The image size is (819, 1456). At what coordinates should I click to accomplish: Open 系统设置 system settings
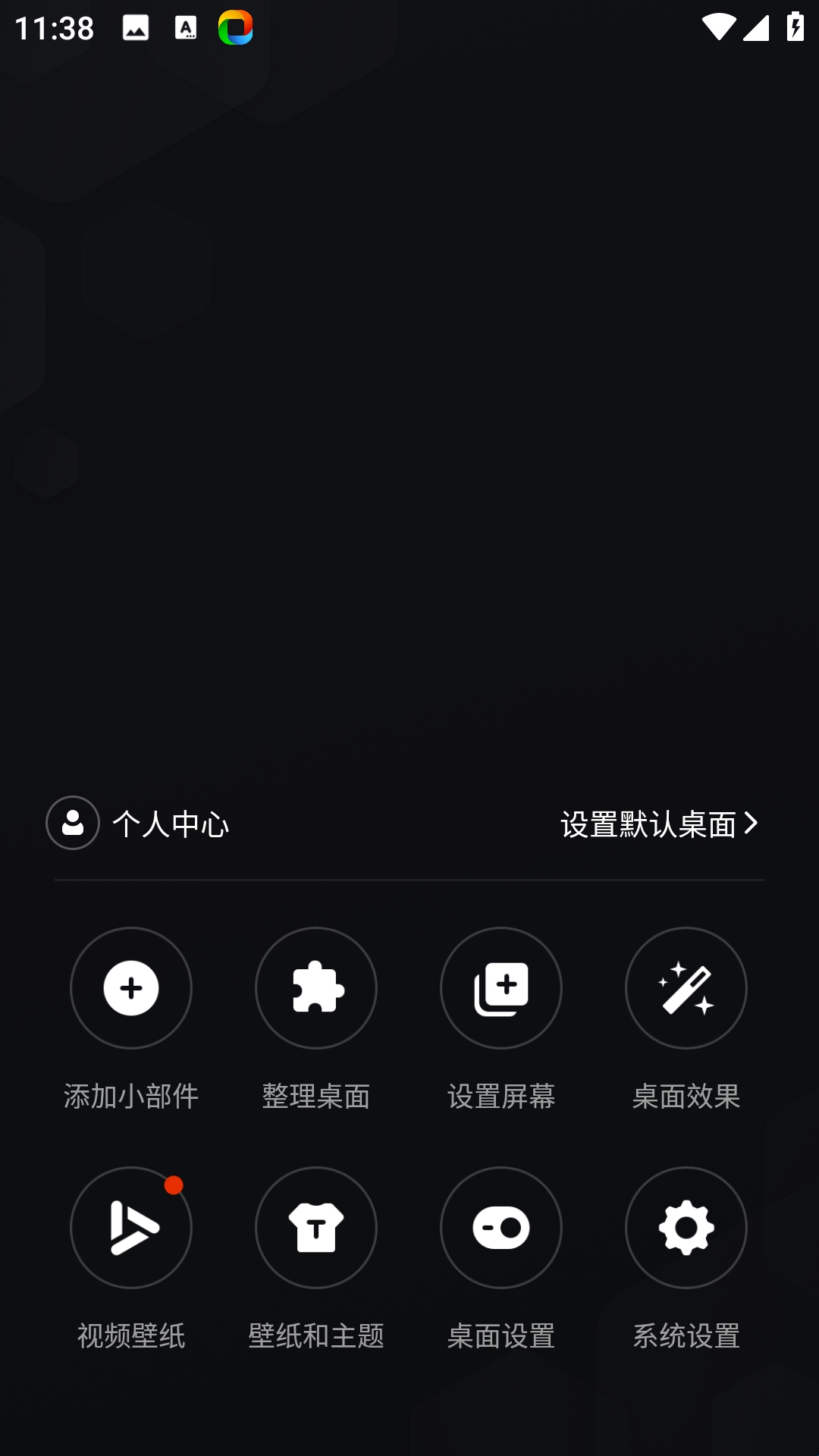(686, 1259)
